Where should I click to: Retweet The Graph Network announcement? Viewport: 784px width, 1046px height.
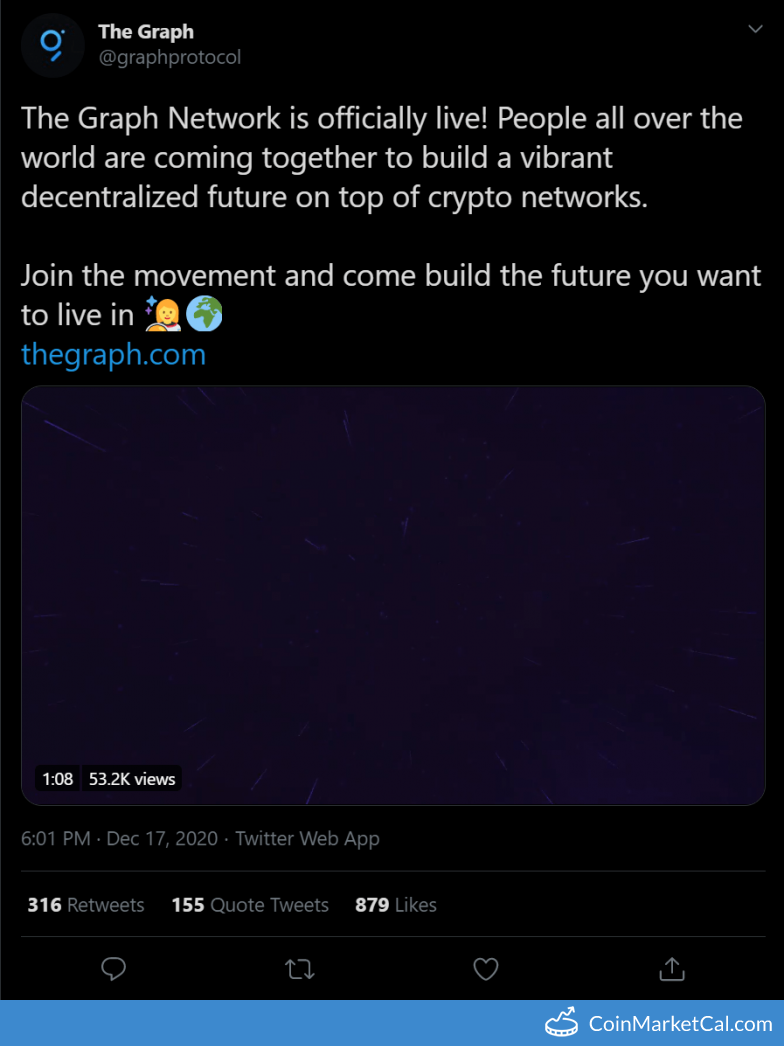tap(300, 968)
